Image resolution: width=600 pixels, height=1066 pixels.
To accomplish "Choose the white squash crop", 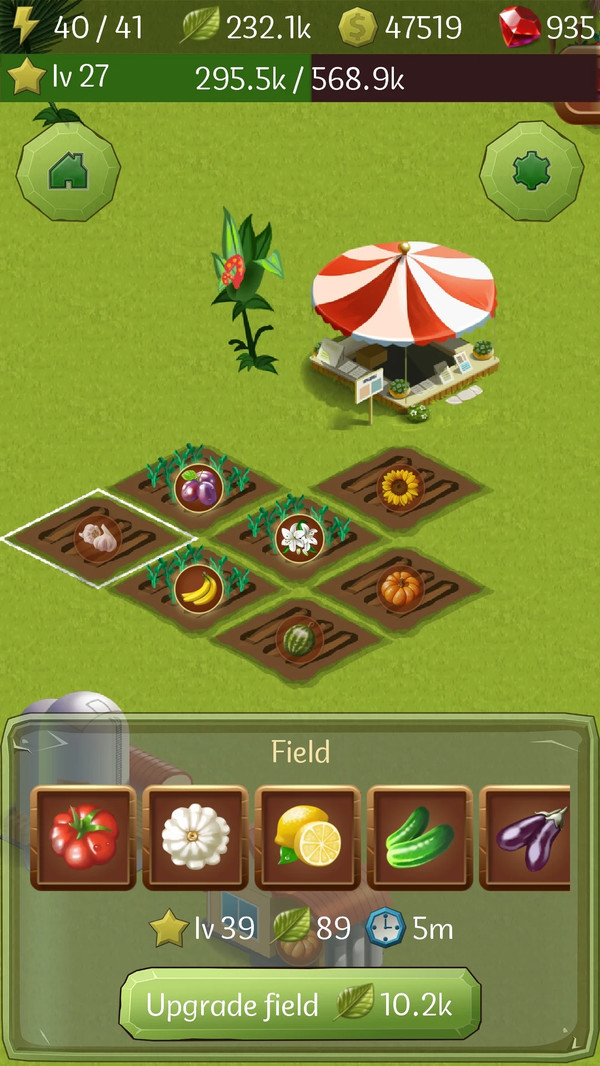I will click(196, 837).
